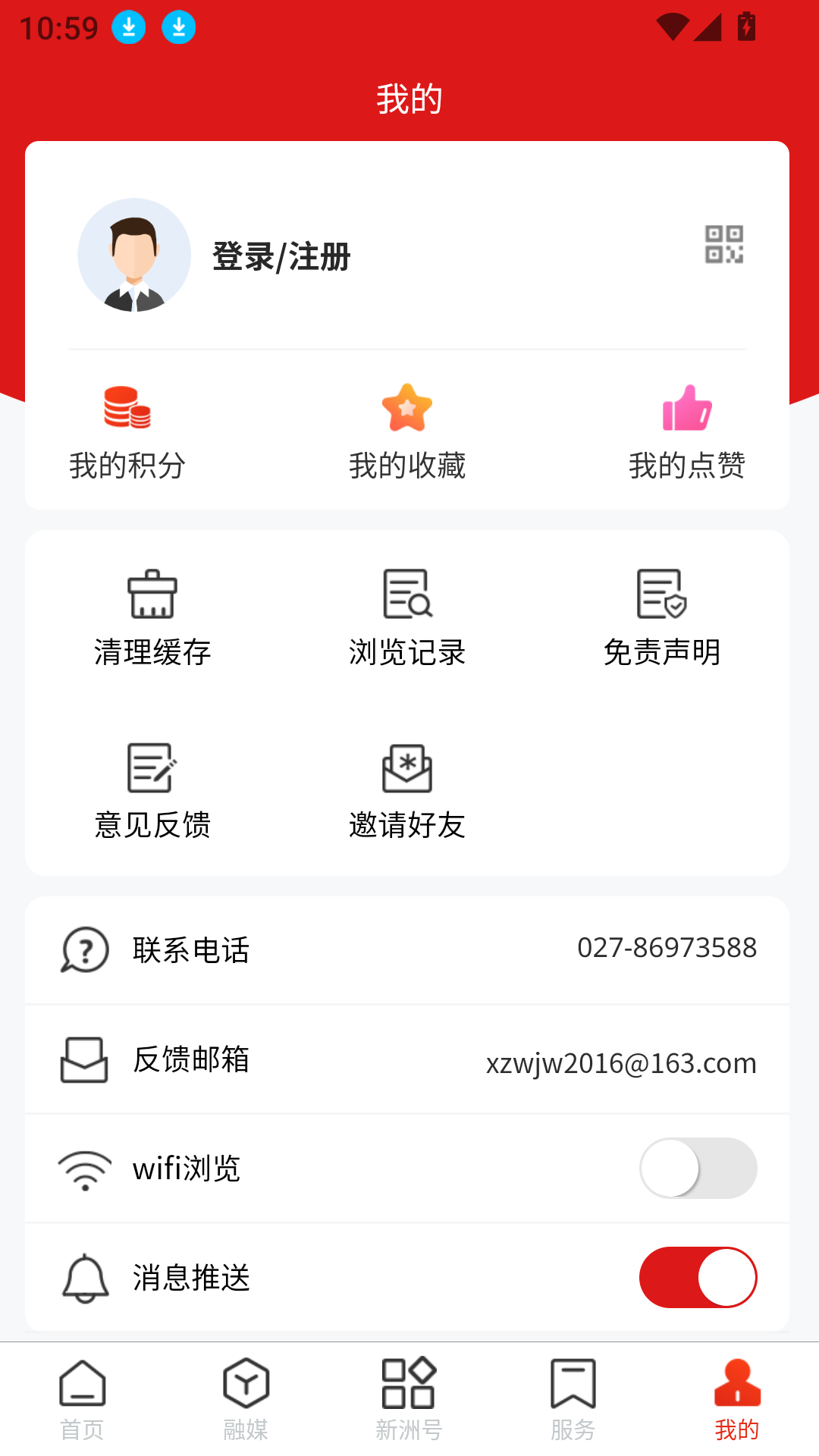Select the 清理缓存 cache cleaning icon
The height and width of the screenshot is (1456, 819).
pos(152,595)
